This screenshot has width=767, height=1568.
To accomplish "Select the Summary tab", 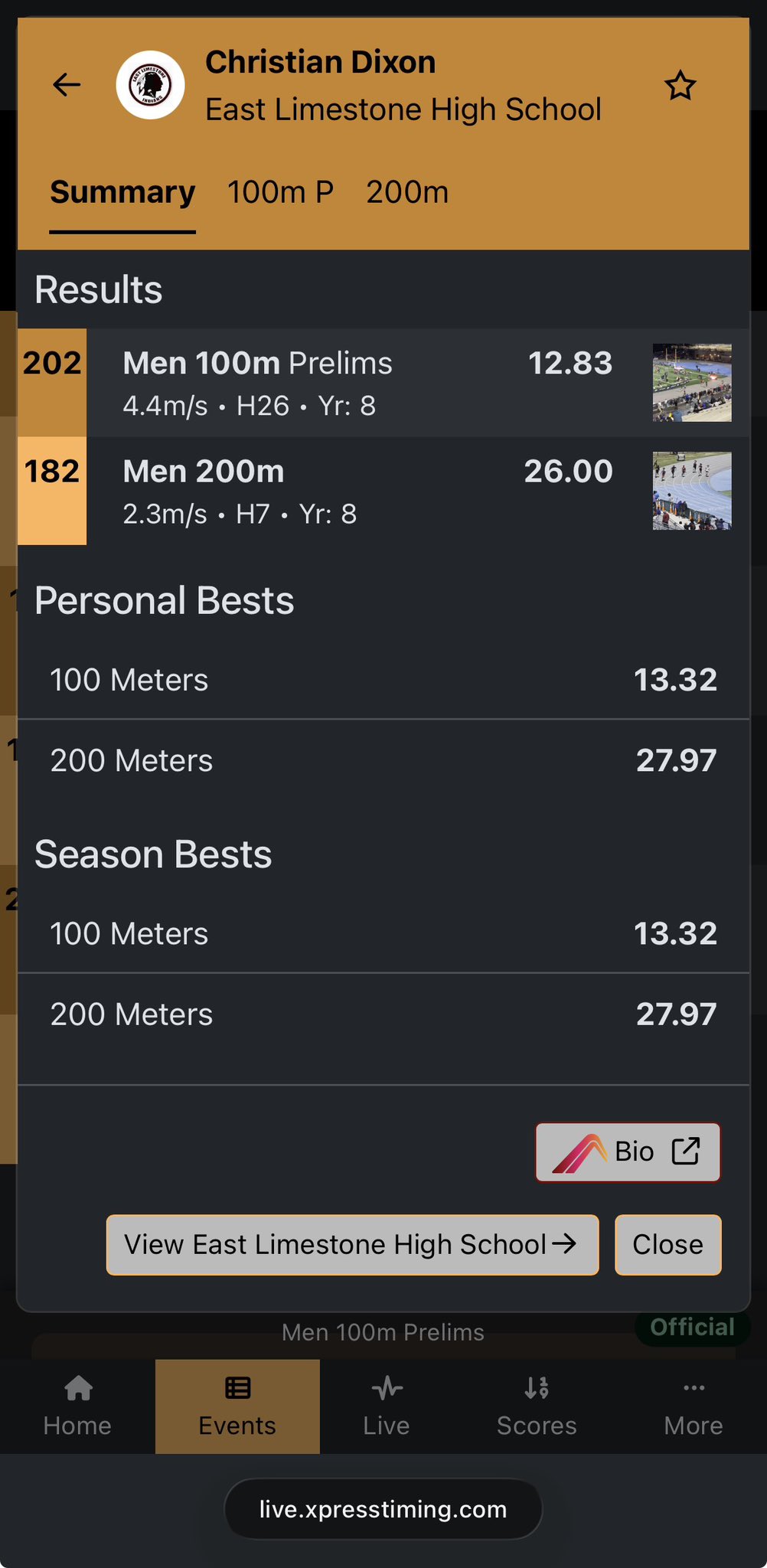I will (122, 192).
